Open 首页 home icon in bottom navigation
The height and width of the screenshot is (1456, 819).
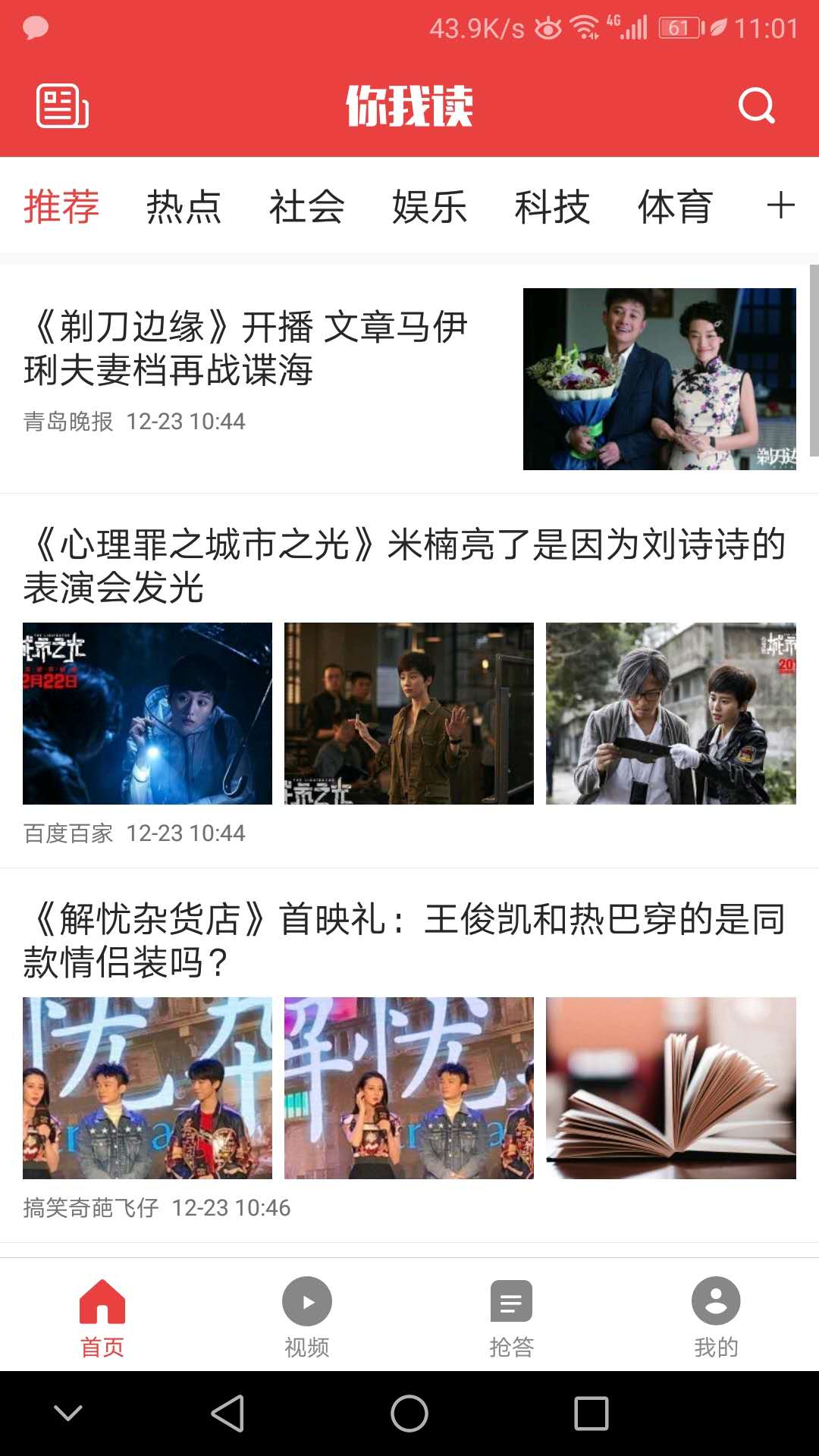(x=102, y=1299)
